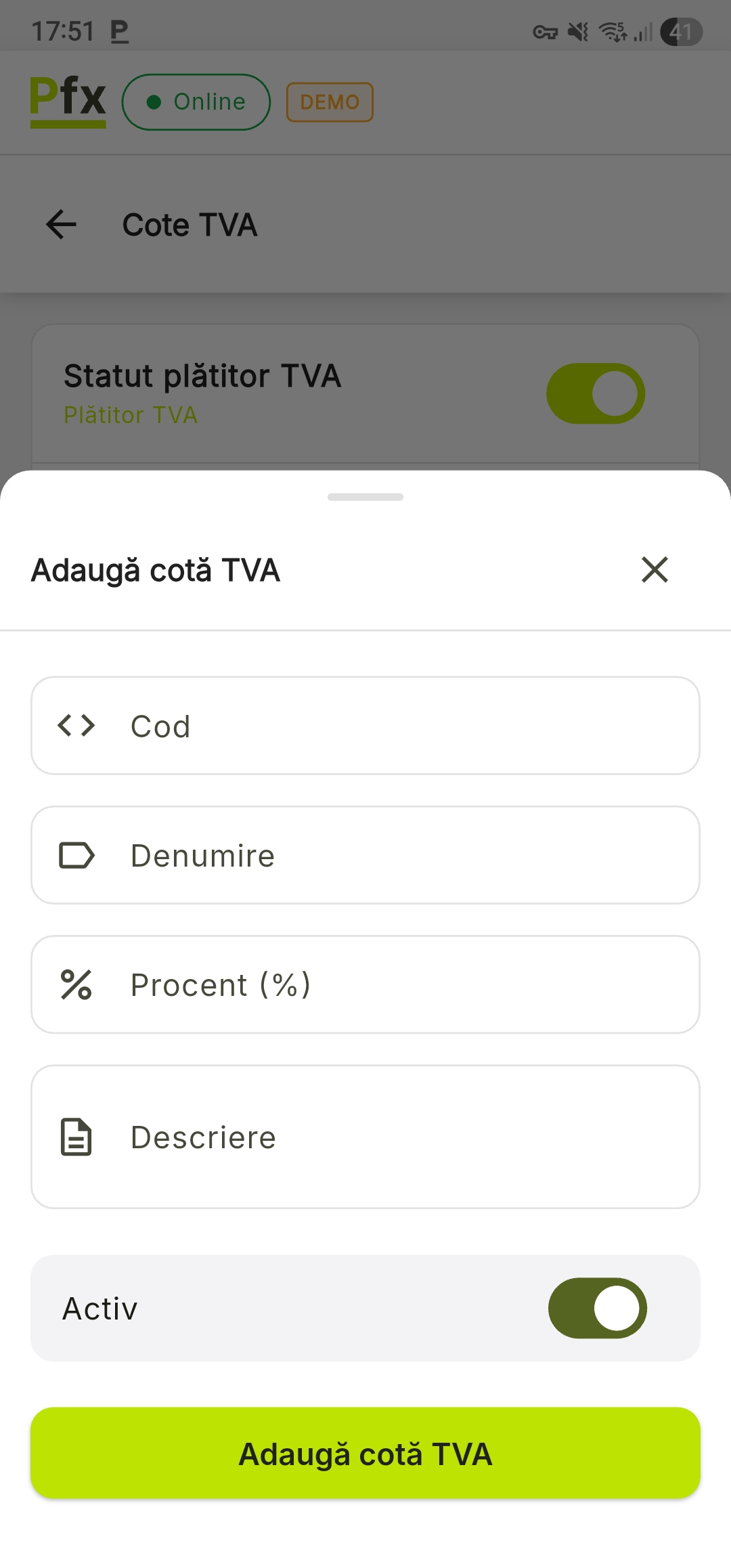731x1568 pixels.
Task: Close the Adaugă cotă TVA sheet
Action: click(x=655, y=569)
